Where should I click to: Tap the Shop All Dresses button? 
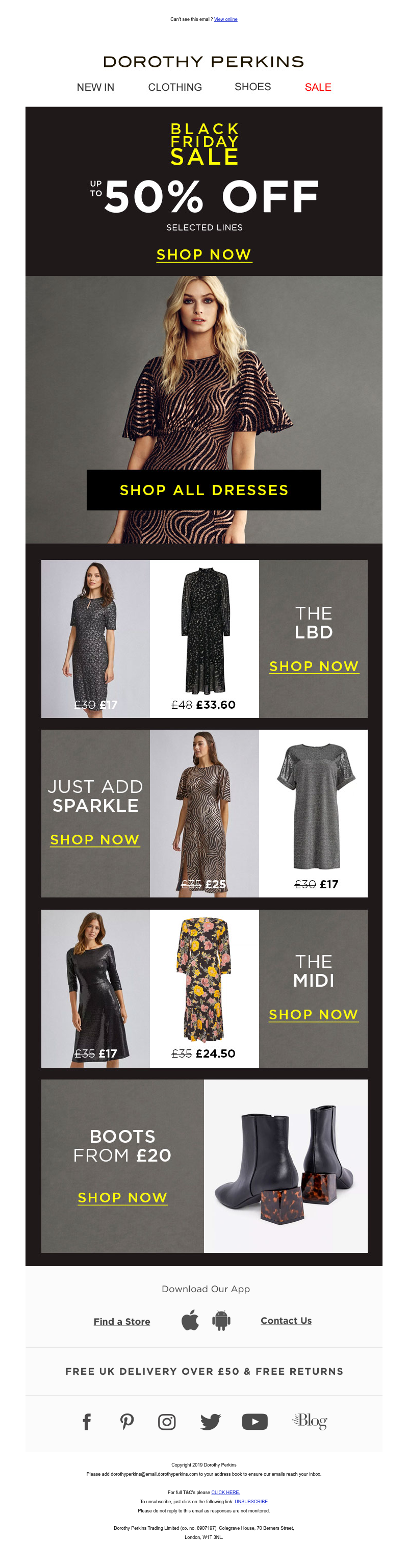tap(204, 490)
